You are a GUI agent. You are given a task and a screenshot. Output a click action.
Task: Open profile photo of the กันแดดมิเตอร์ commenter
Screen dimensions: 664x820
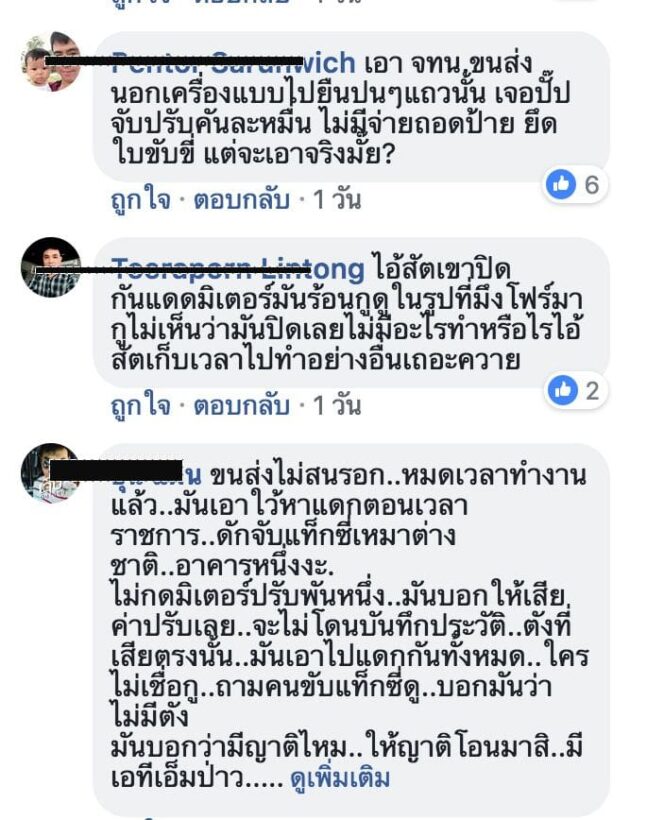tap(51, 267)
